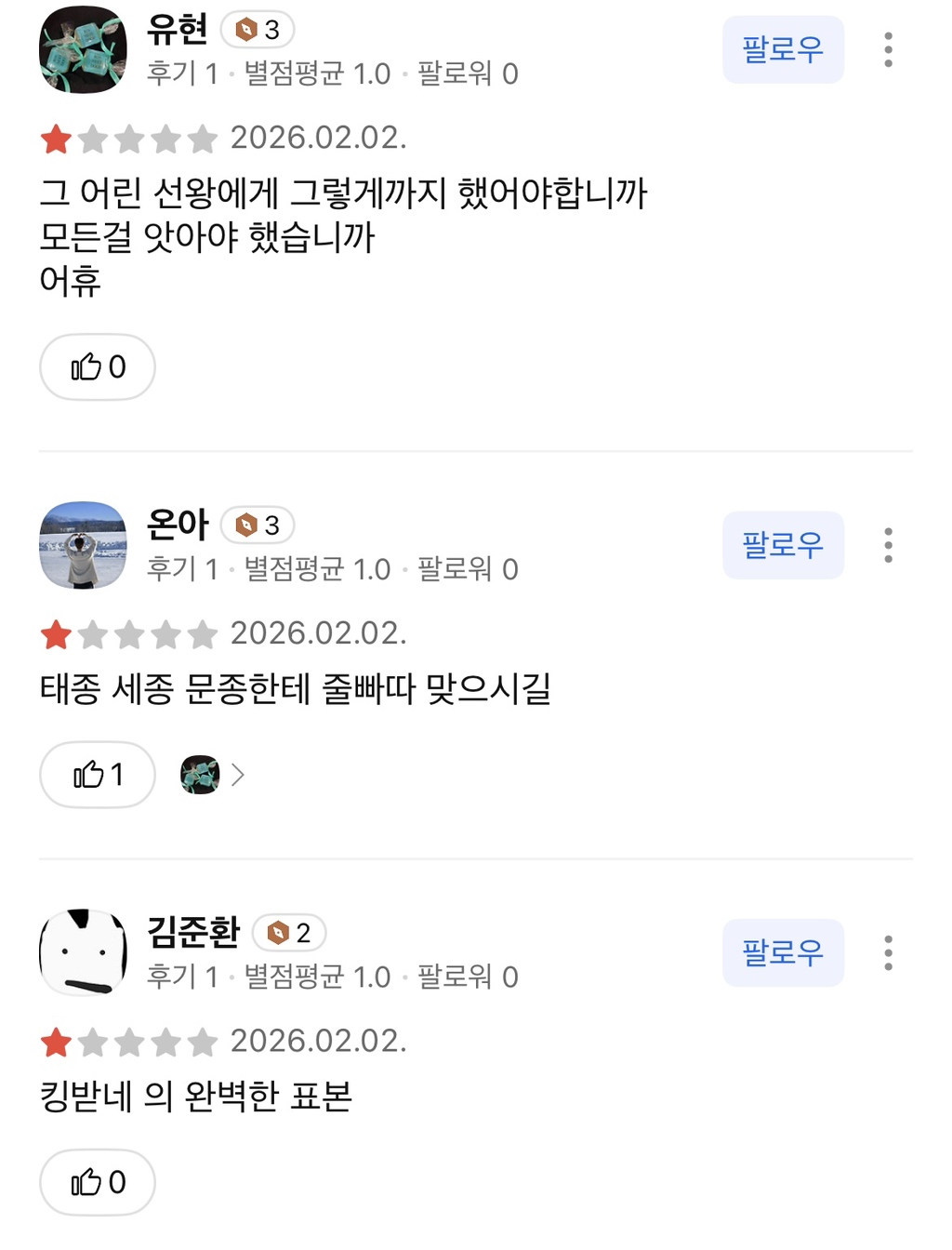Open 유현's profile picture
The height and width of the screenshot is (1250, 952).
tap(83, 50)
